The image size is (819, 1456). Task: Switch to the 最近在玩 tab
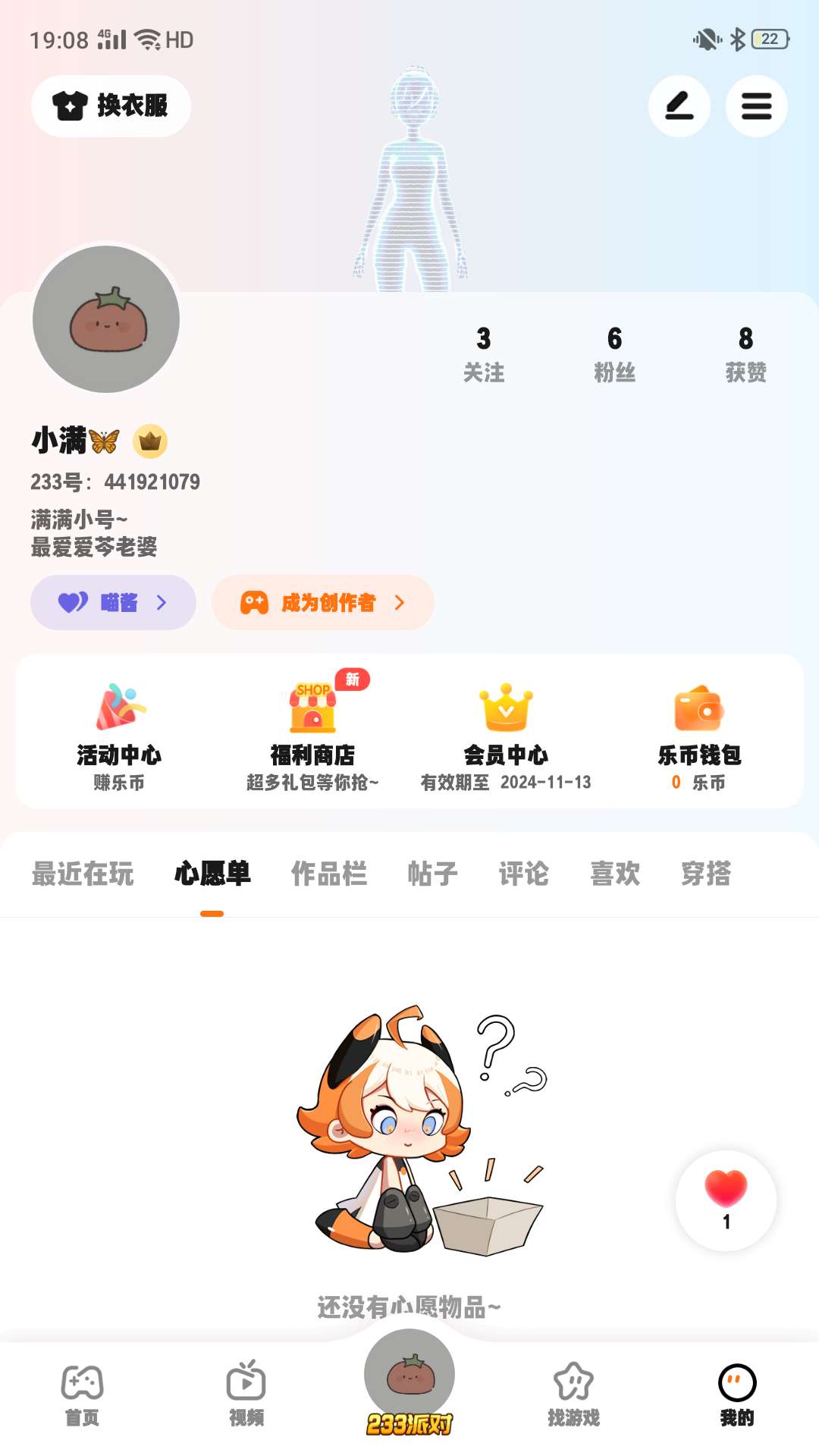(x=83, y=874)
